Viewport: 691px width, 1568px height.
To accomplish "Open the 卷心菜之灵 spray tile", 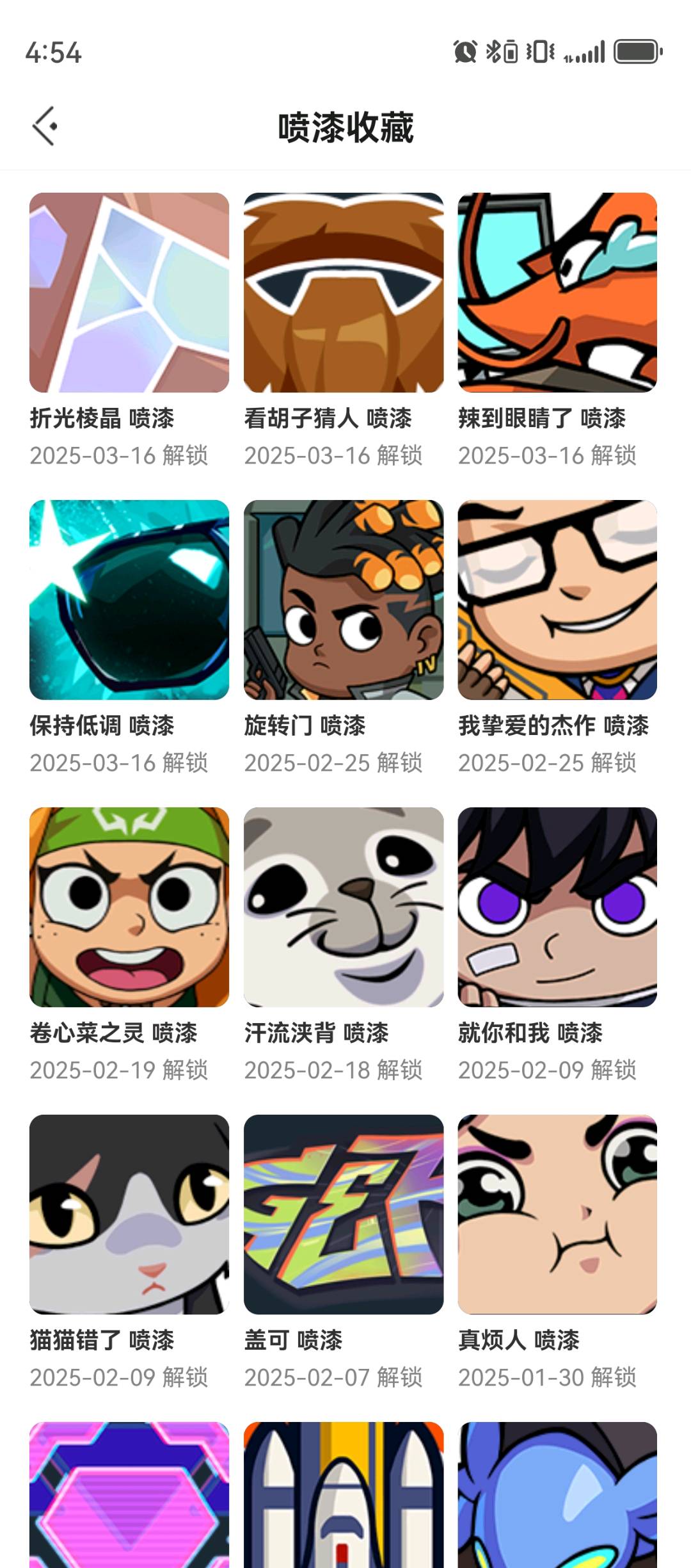I will click(129, 907).
